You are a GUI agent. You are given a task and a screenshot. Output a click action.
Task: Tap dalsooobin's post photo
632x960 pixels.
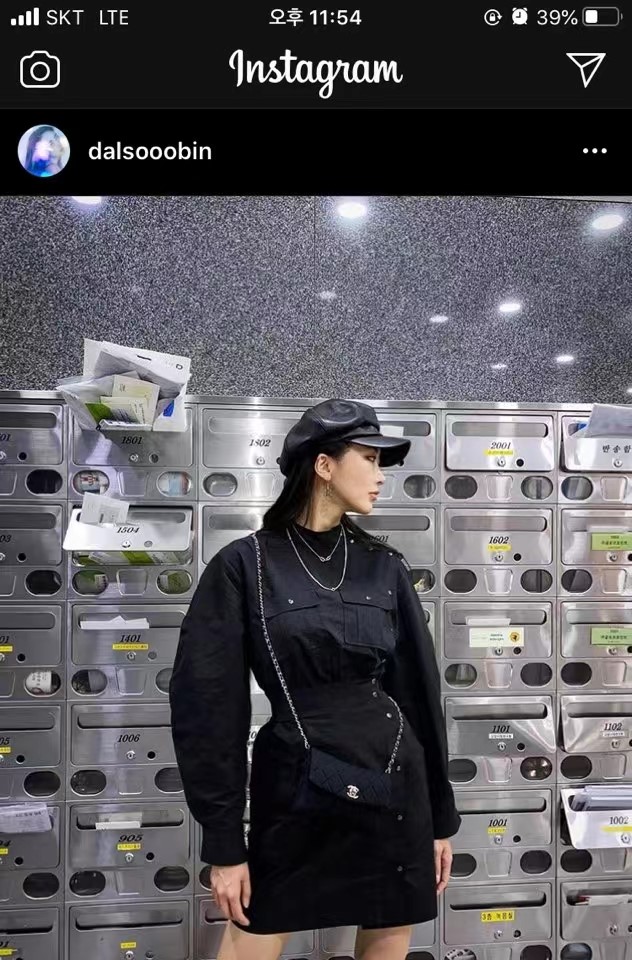(x=316, y=577)
